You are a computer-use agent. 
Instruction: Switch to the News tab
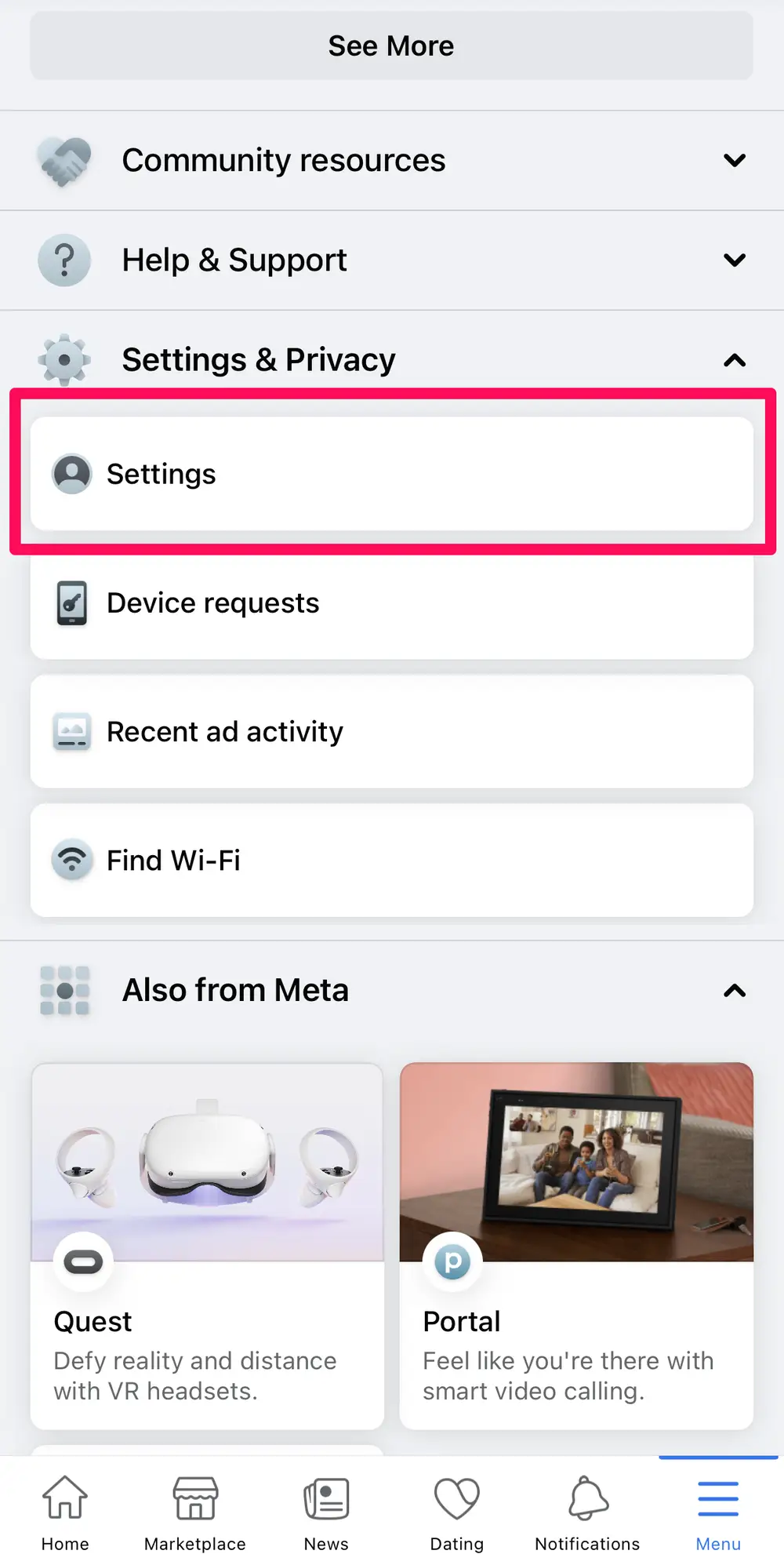pyautogui.click(x=326, y=1512)
